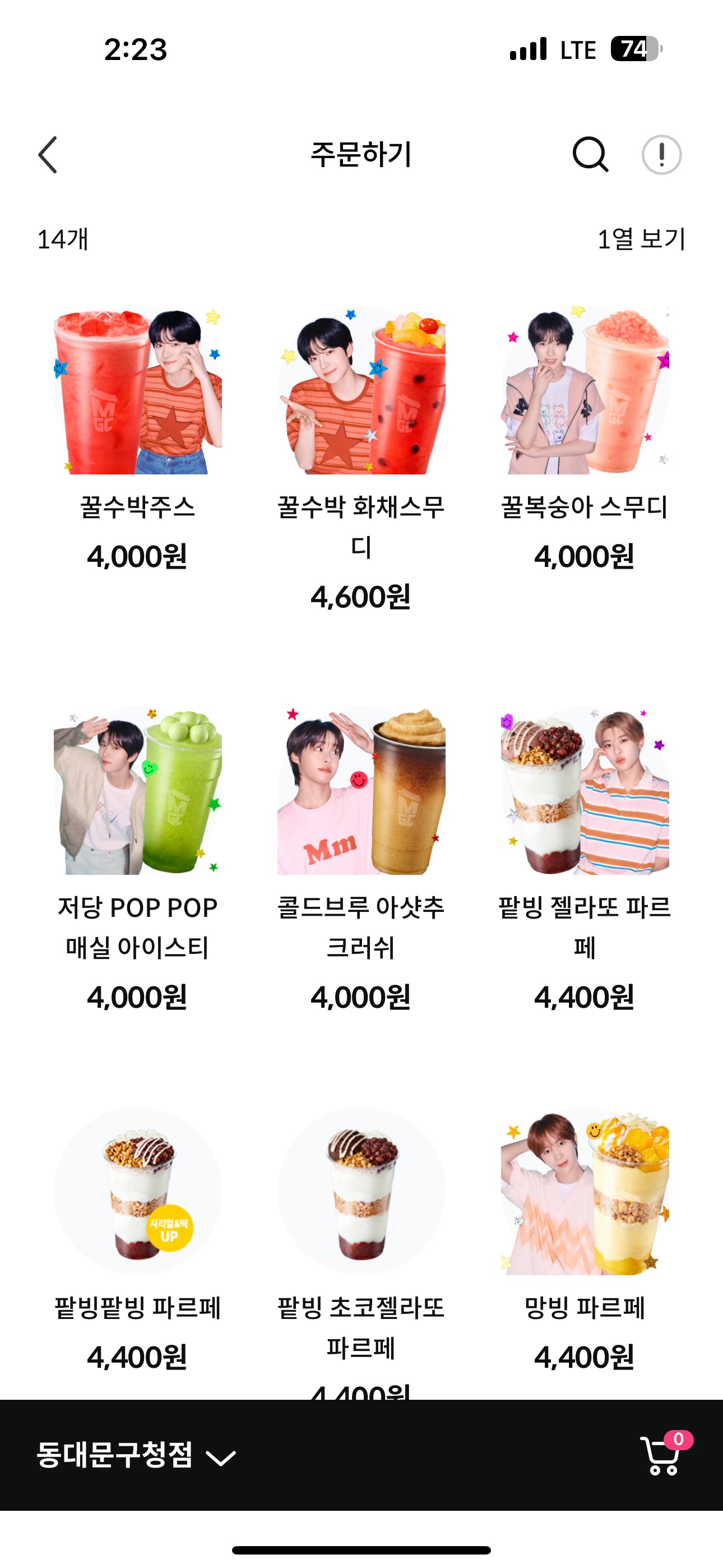Open the search magnifier icon
The width and height of the screenshot is (723, 1568).
[590, 155]
